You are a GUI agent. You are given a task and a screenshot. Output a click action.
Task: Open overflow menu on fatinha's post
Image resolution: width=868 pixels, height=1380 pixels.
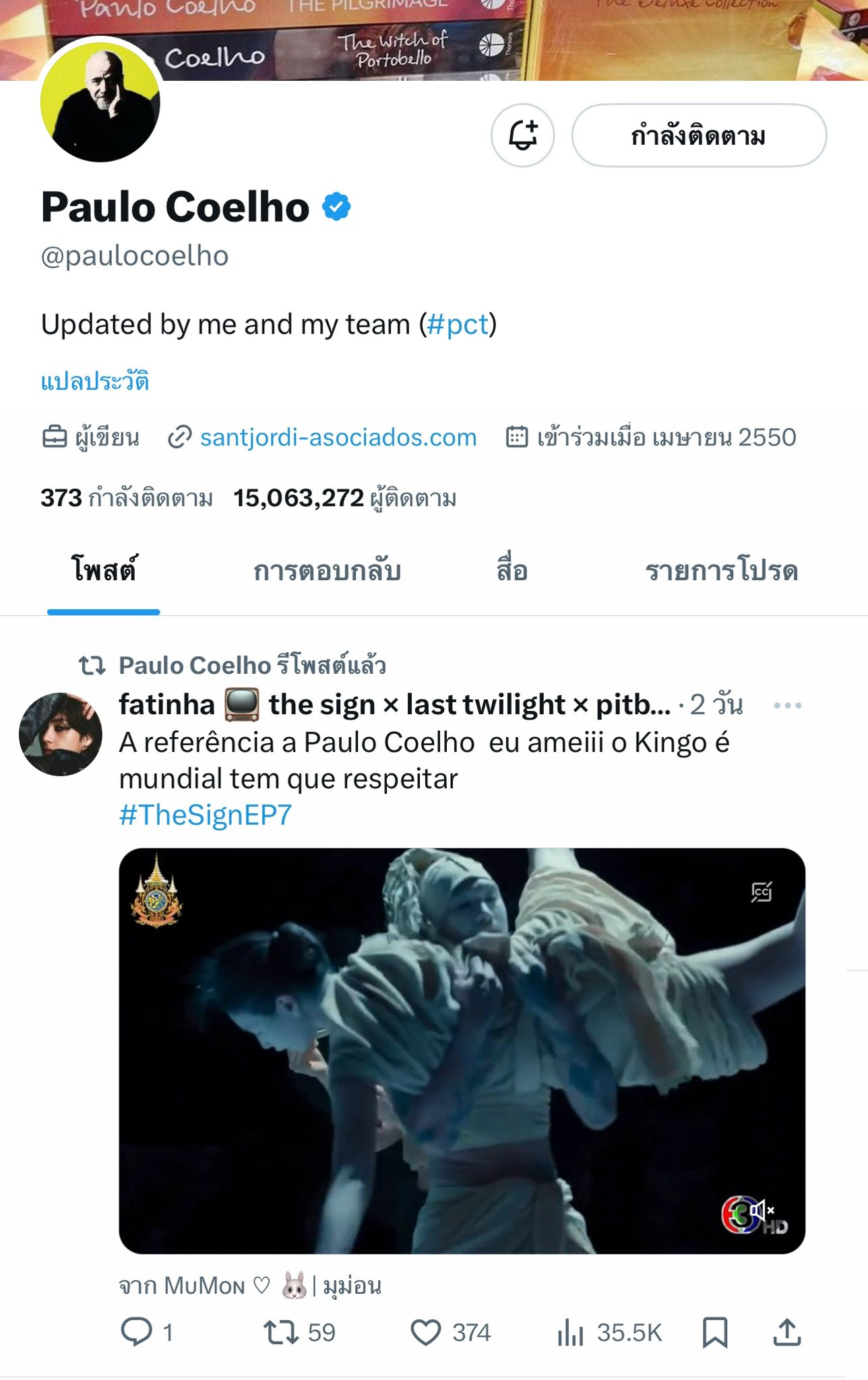[x=787, y=705]
